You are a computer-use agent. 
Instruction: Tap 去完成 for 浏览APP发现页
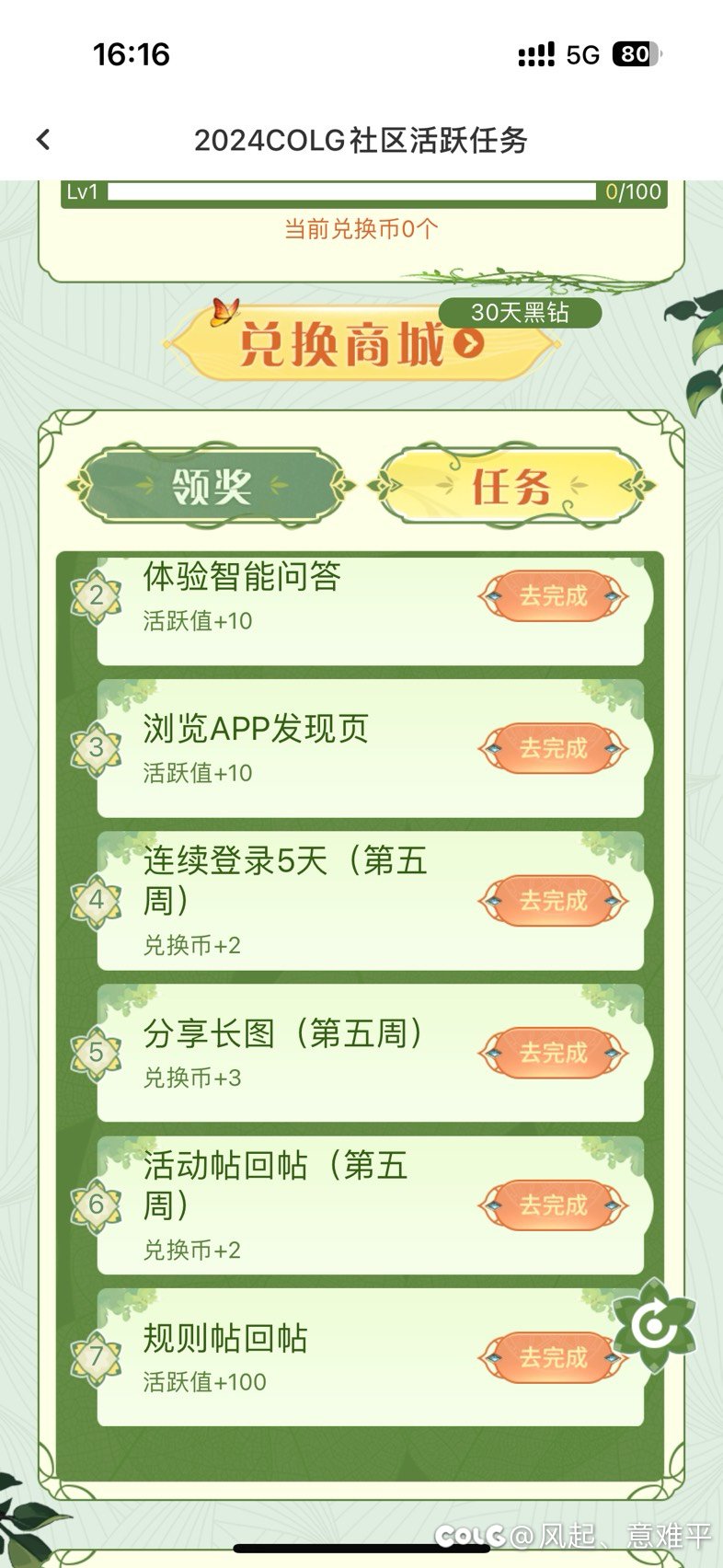pos(553,748)
